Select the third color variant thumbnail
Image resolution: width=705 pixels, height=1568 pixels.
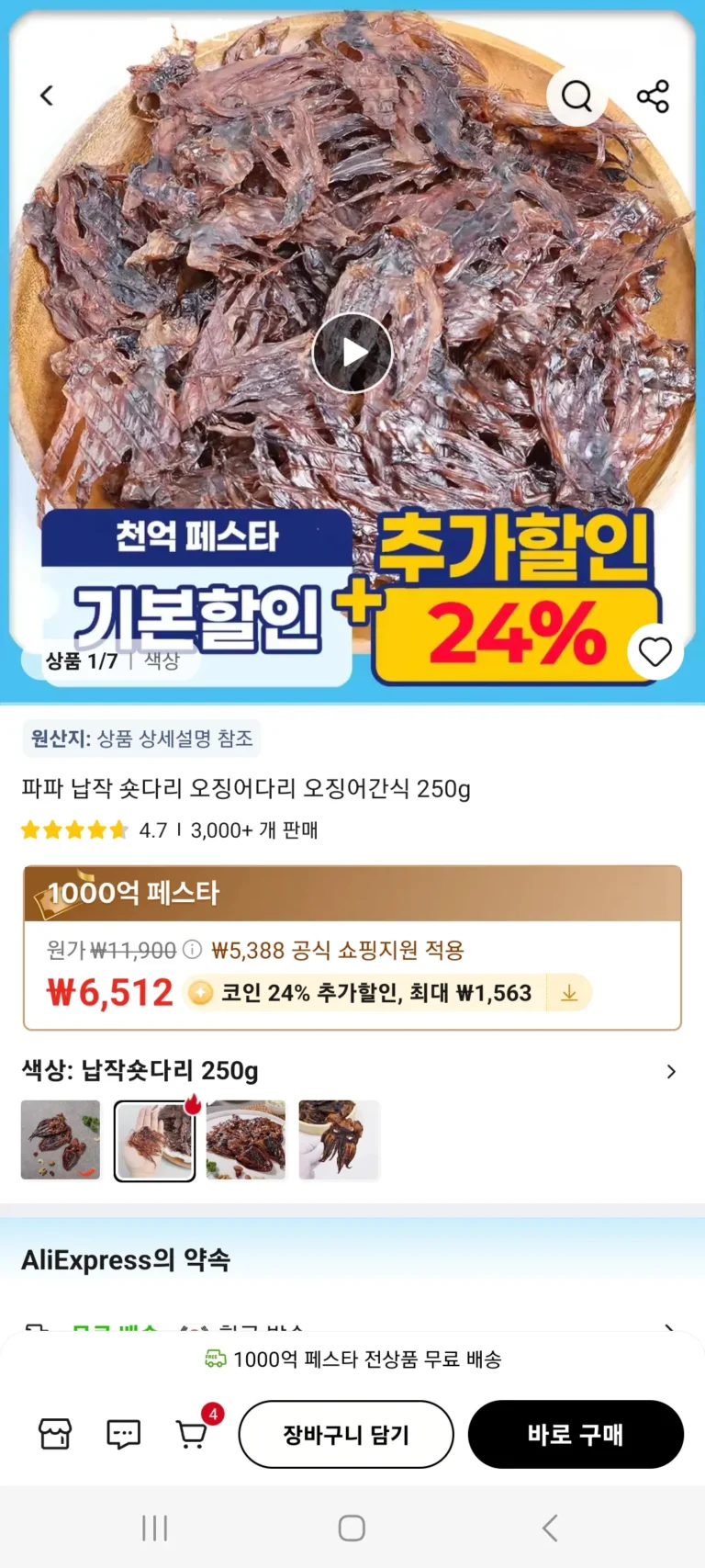pos(246,1140)
